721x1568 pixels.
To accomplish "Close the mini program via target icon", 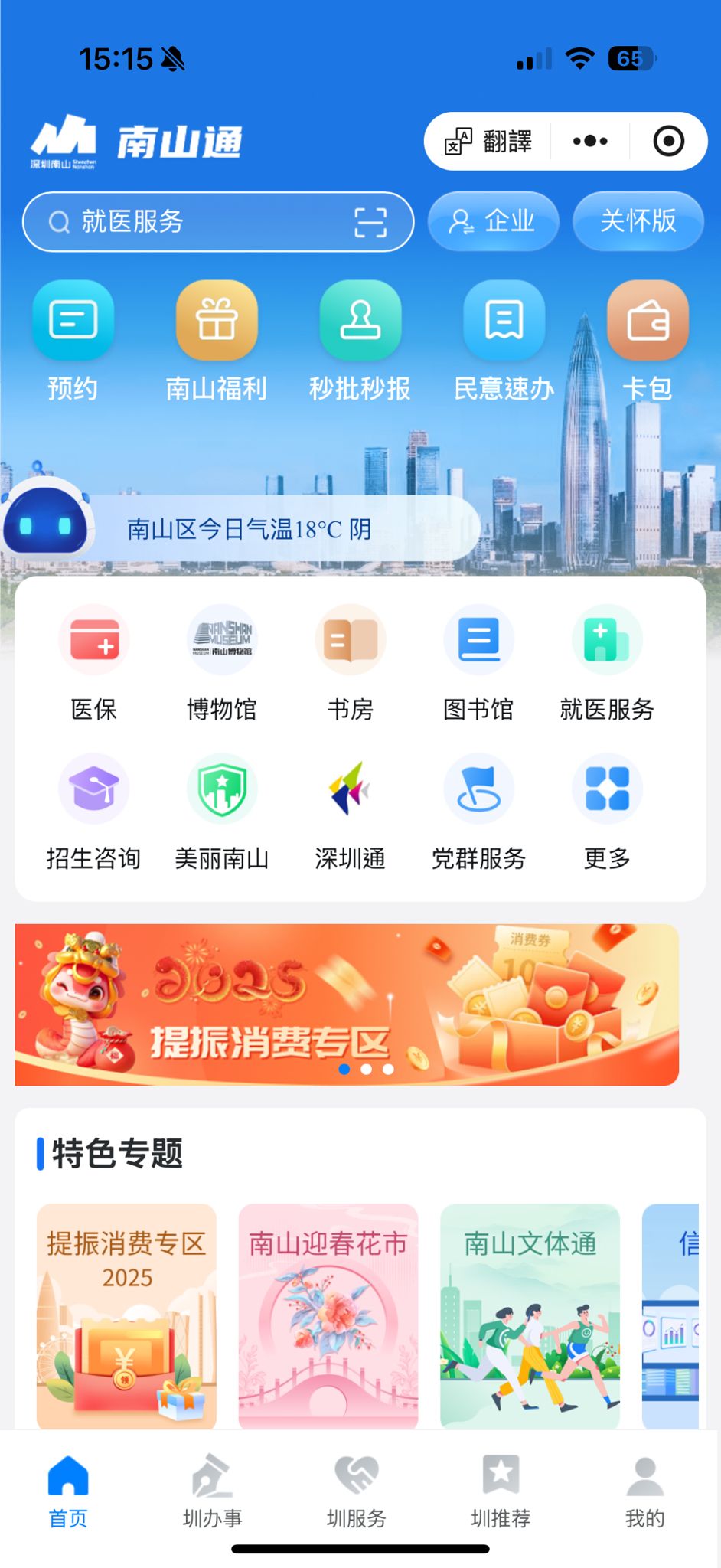I will tap(668, 142).
